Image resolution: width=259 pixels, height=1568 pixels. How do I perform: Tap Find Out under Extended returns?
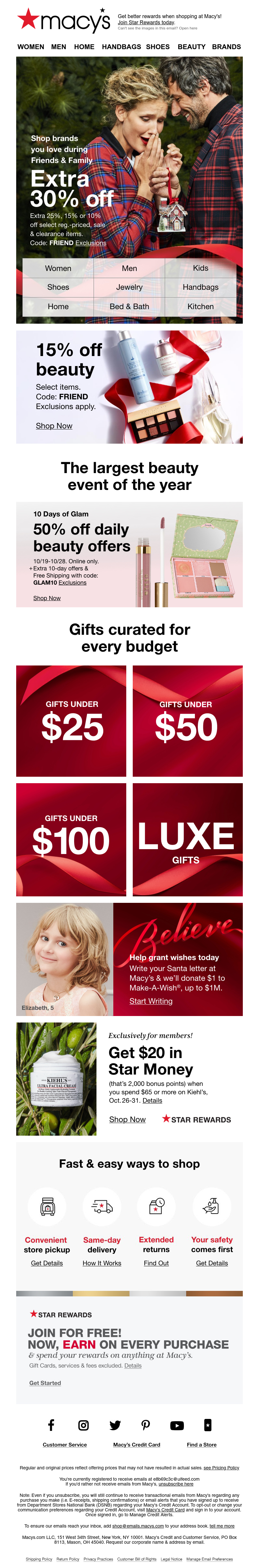156,1263
